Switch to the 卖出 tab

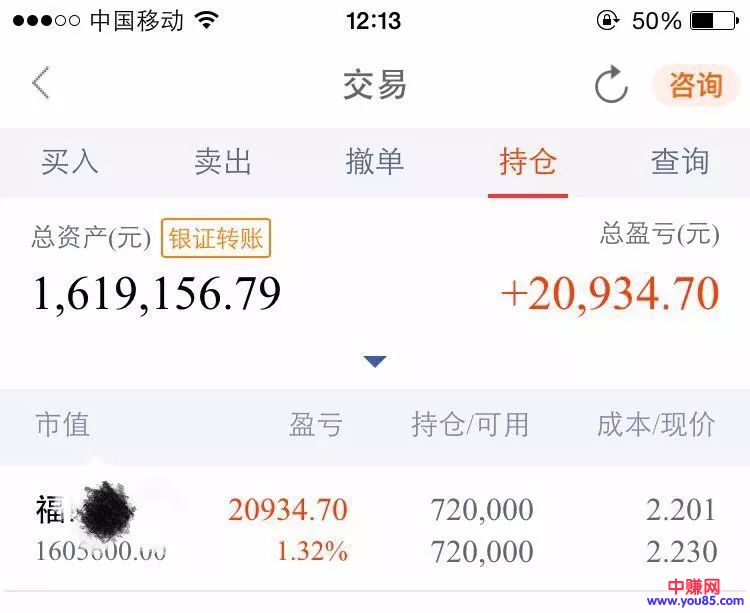223,162
